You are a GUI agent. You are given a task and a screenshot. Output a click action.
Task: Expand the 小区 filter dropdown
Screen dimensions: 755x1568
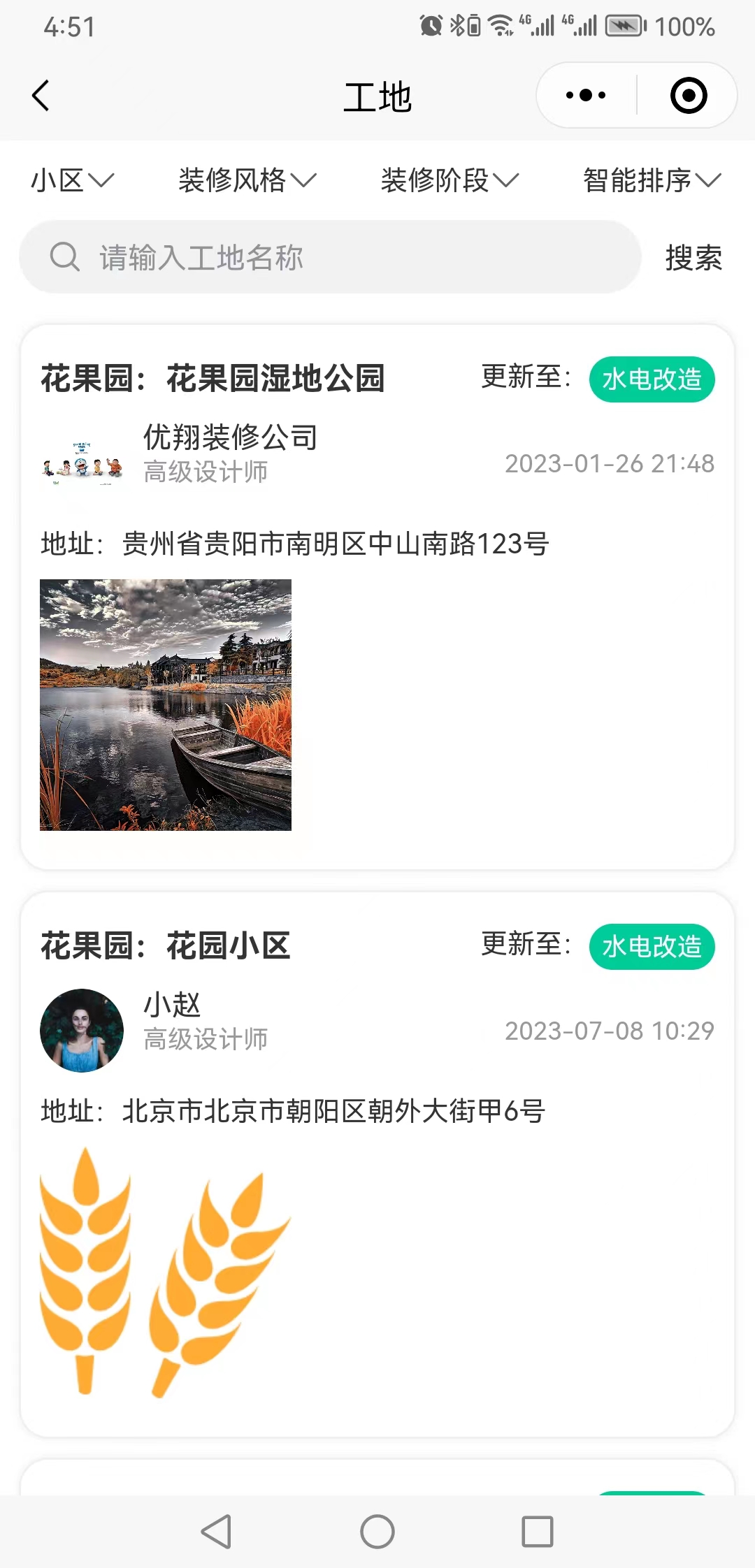coord(72,180)
